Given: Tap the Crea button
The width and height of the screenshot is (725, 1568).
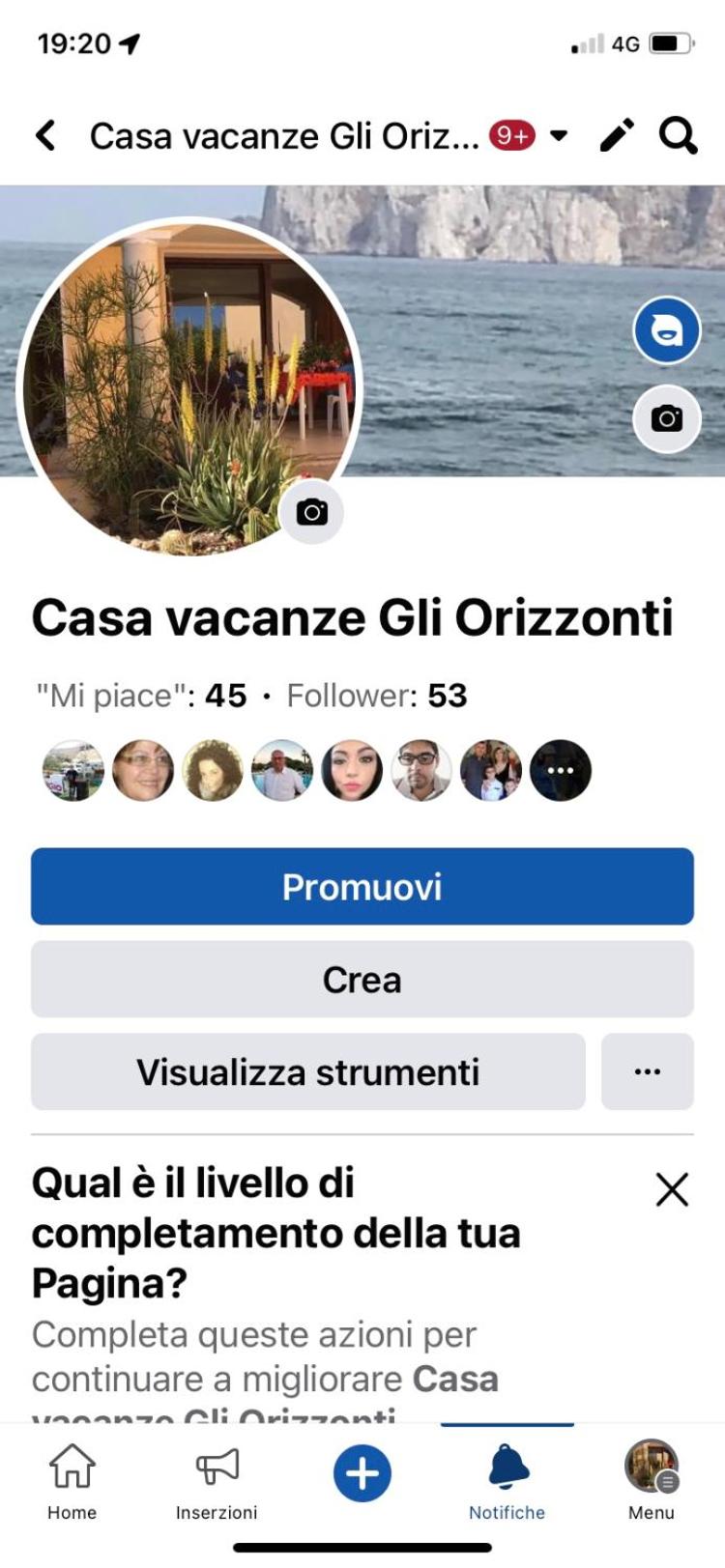Looking at the screenshot, I should coord(362,980).
